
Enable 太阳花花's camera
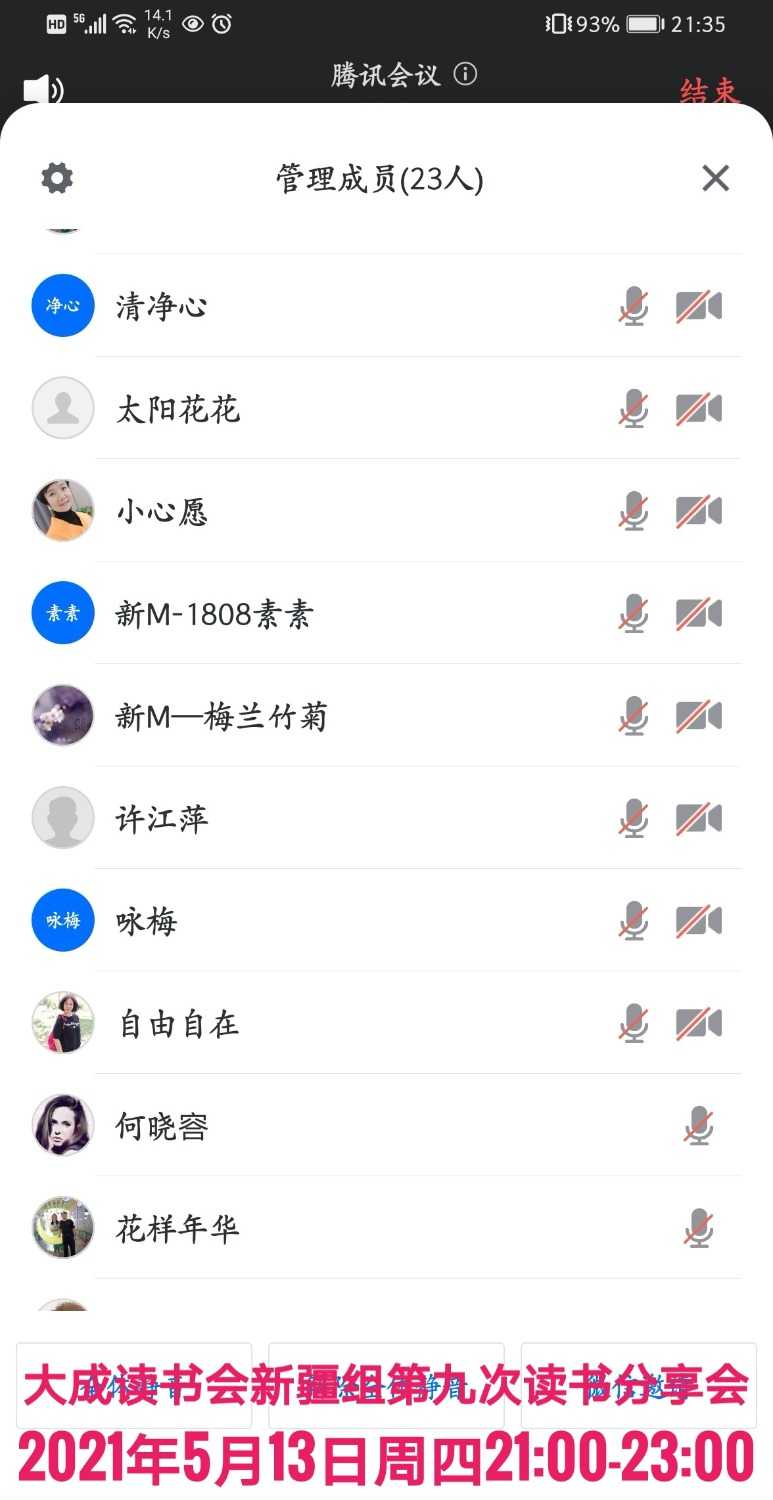point(699,409)
